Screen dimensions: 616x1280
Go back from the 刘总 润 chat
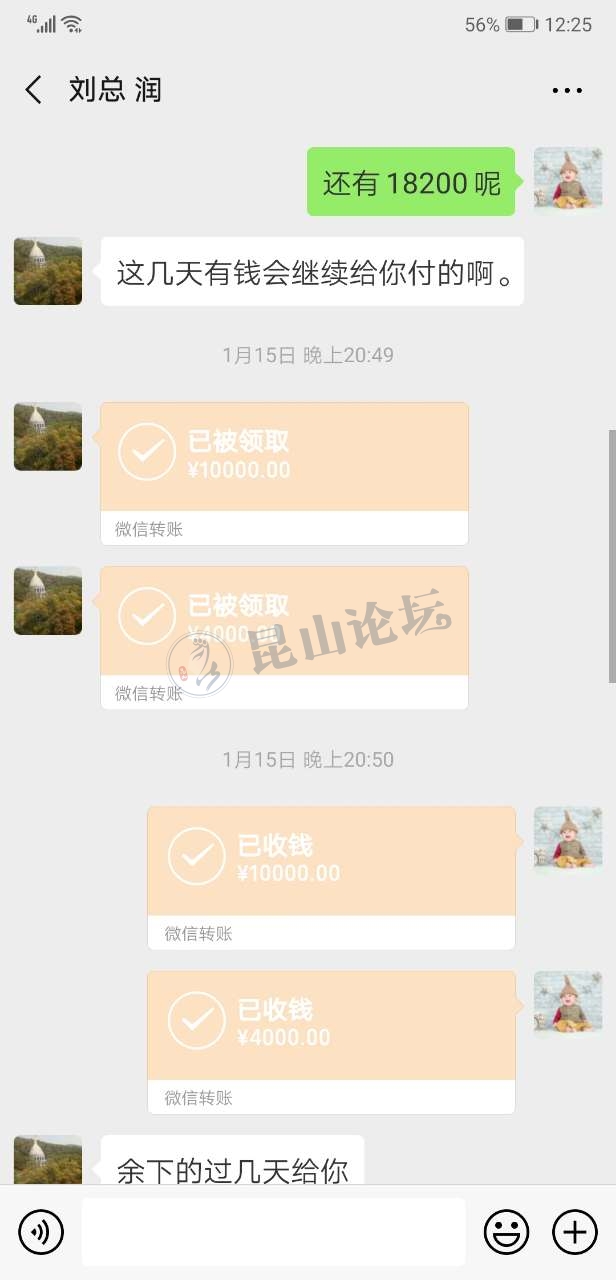34,90
